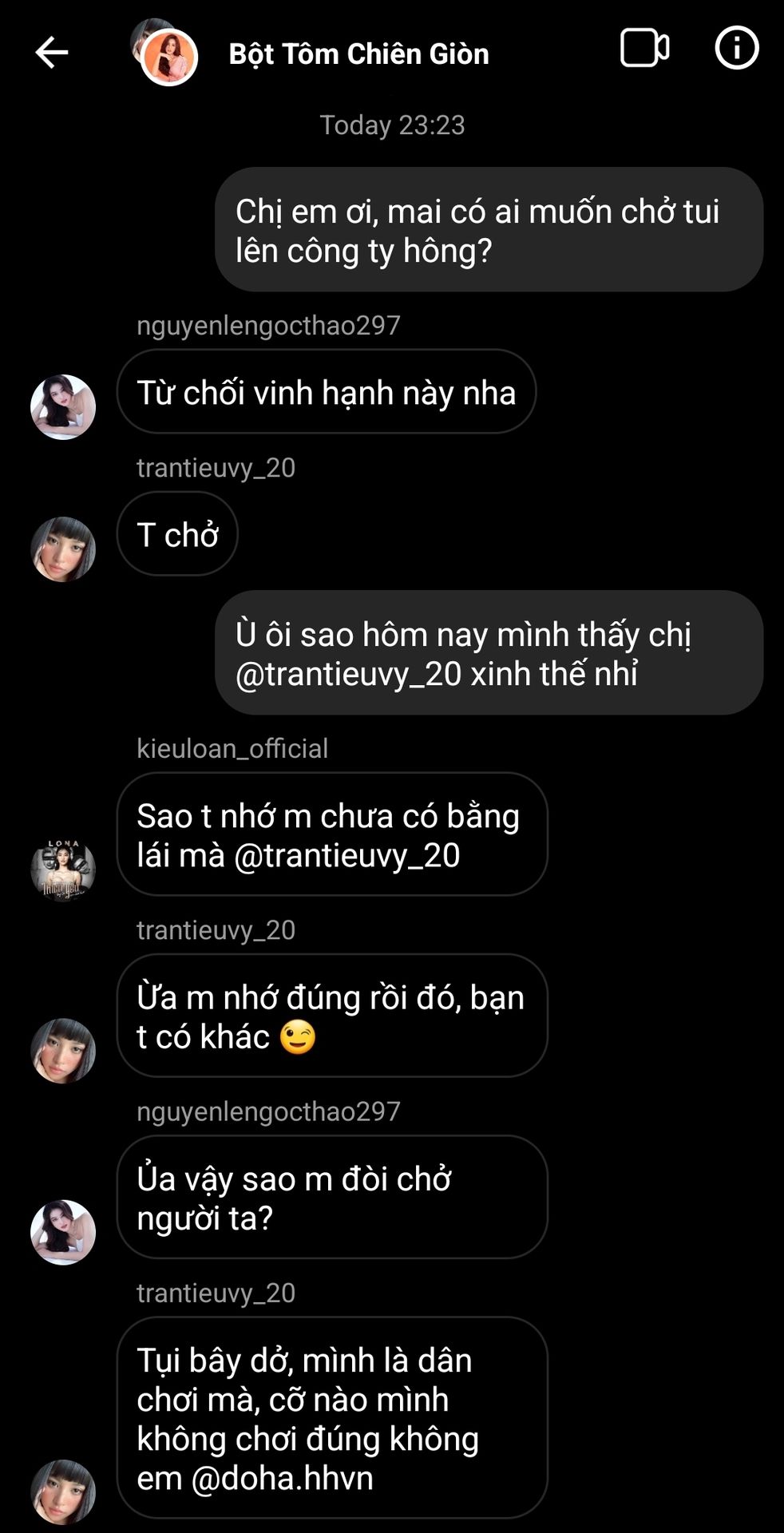Open the group info details
784x1533 pixels.
[x=735, y=49]
